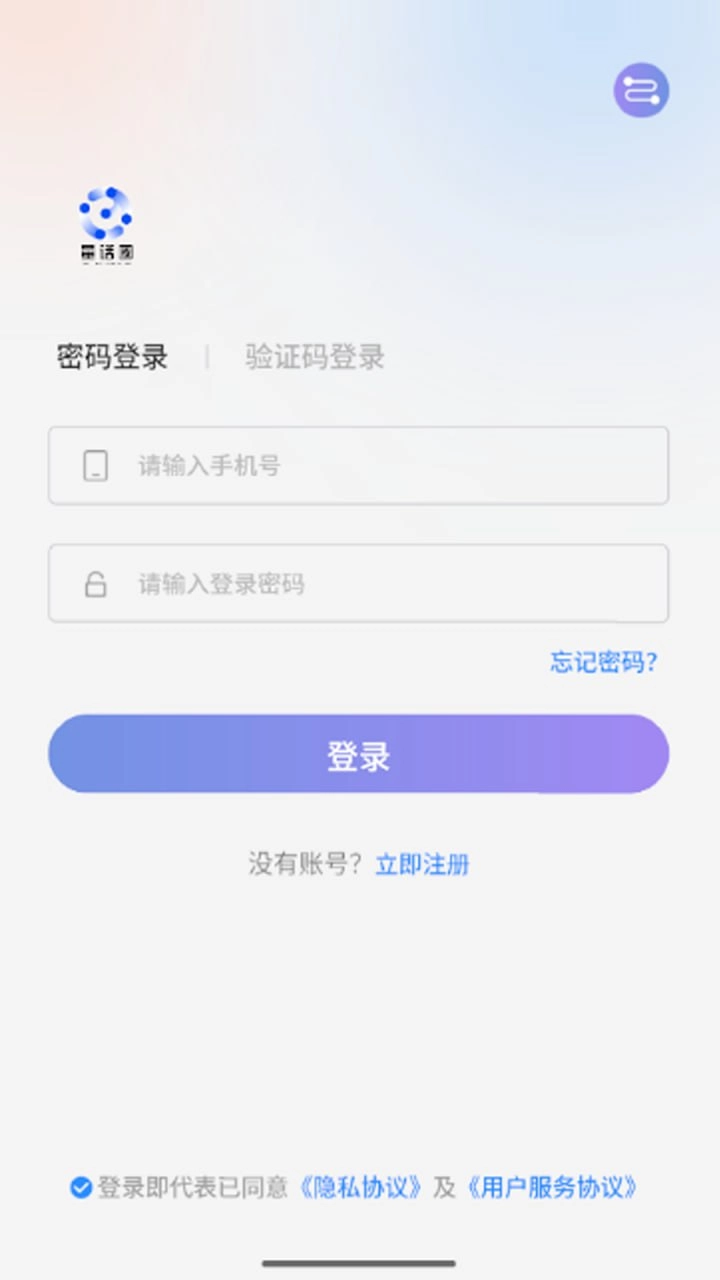This screenshot has height=1280, width=720.
Task: Click the 请输入手机号 input field
Action: pyautogui.click(x=358, y=466)
